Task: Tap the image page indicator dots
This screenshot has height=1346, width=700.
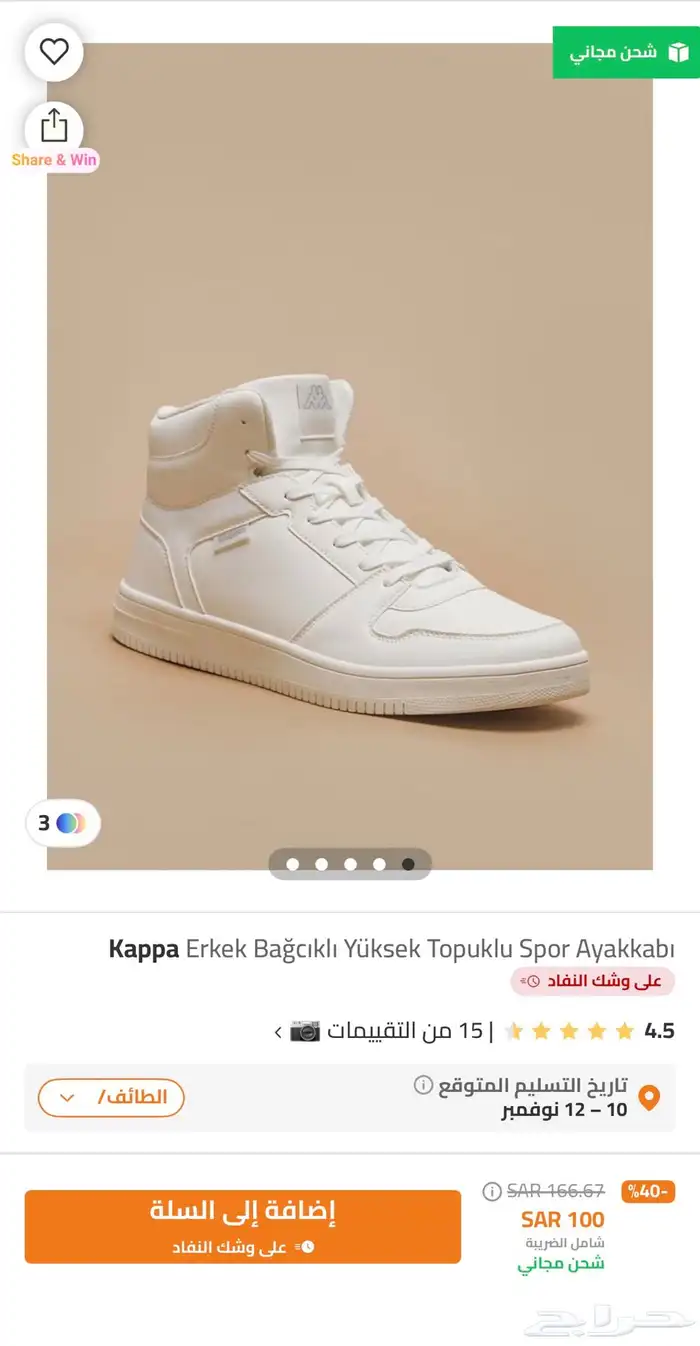Action: point(350,864)
